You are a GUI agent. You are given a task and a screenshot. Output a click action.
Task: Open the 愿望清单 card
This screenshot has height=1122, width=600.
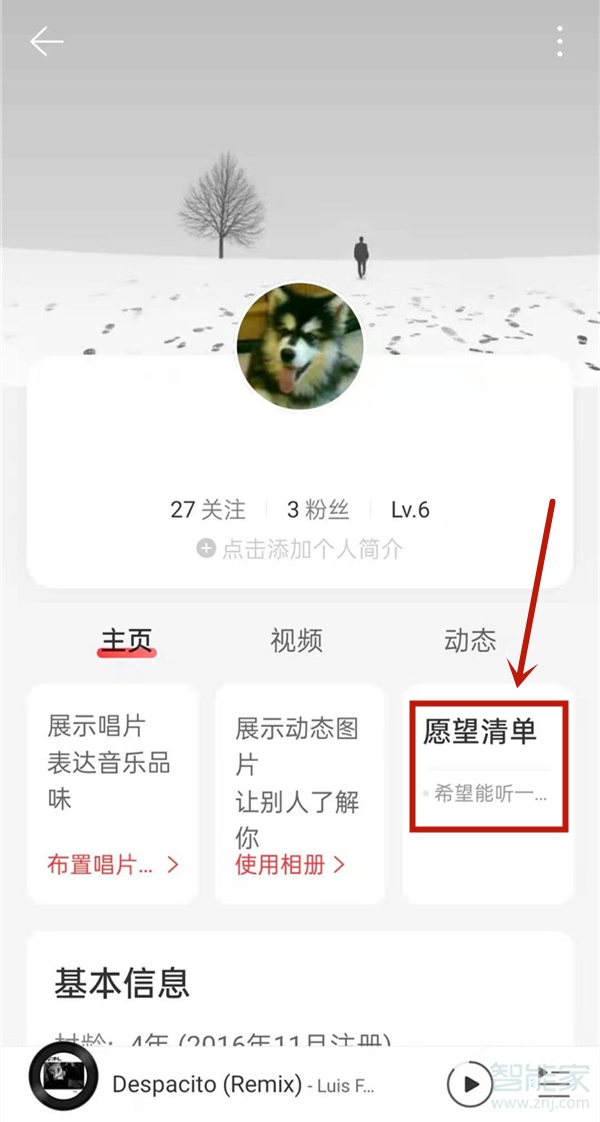487,765
